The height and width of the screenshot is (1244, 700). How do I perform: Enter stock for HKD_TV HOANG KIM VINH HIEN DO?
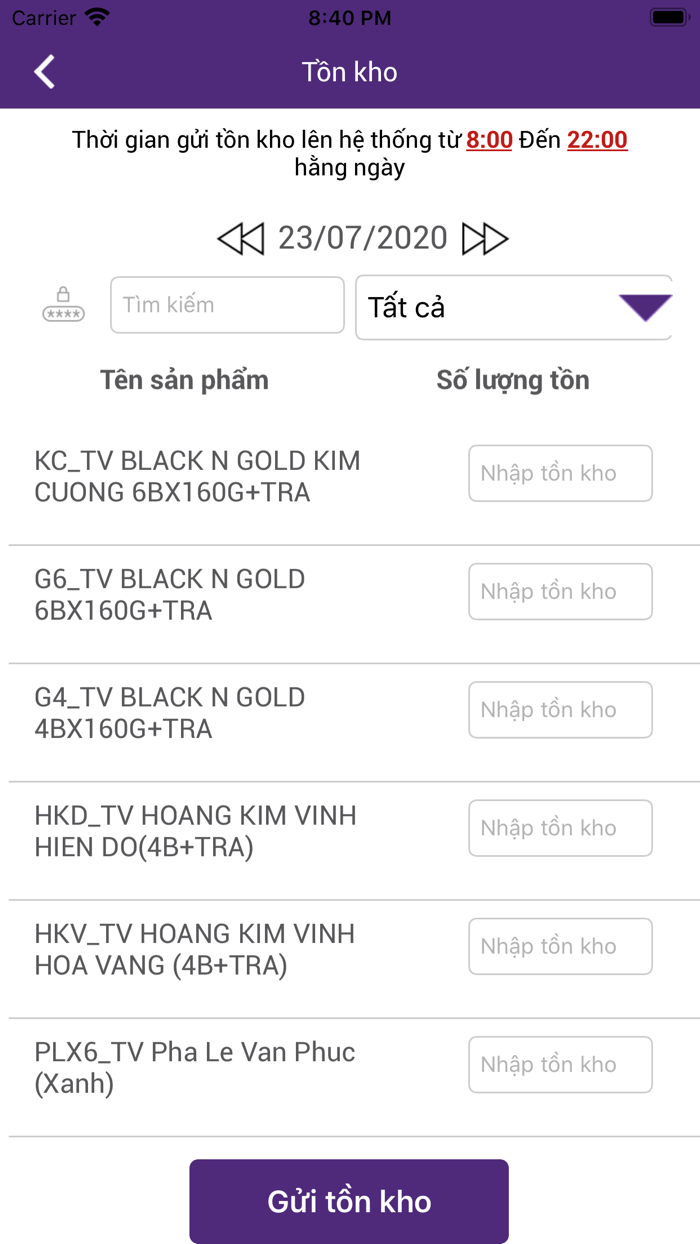tap(560, 828)
